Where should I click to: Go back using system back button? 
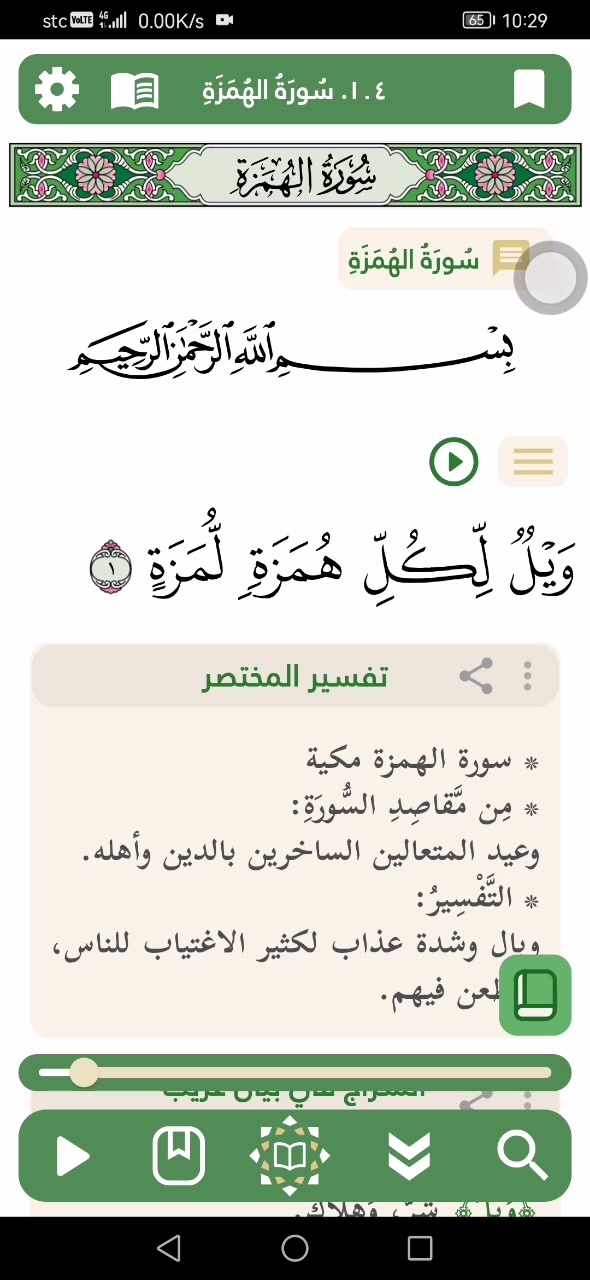pyautogui.click(x=169, y=1248)
